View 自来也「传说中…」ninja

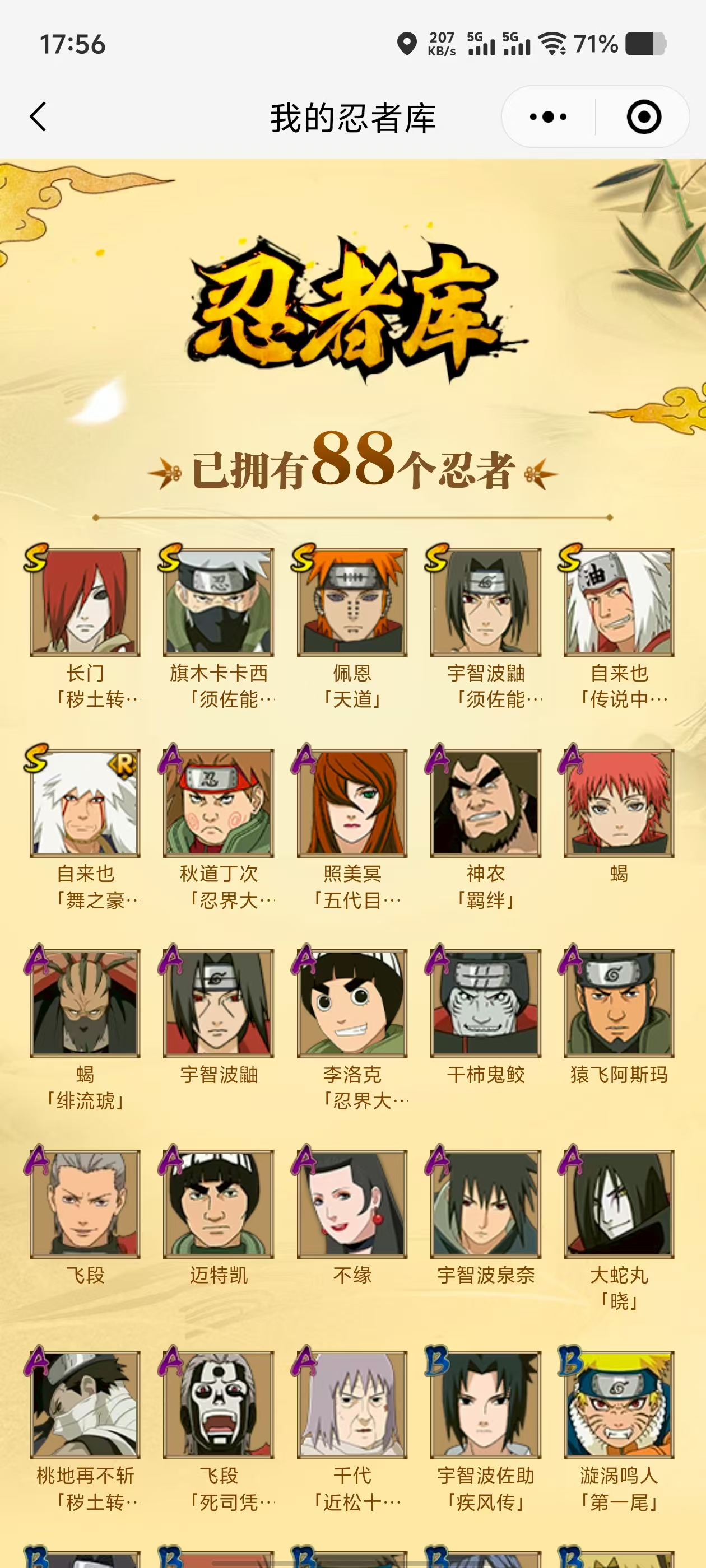(x=619, y=602)
